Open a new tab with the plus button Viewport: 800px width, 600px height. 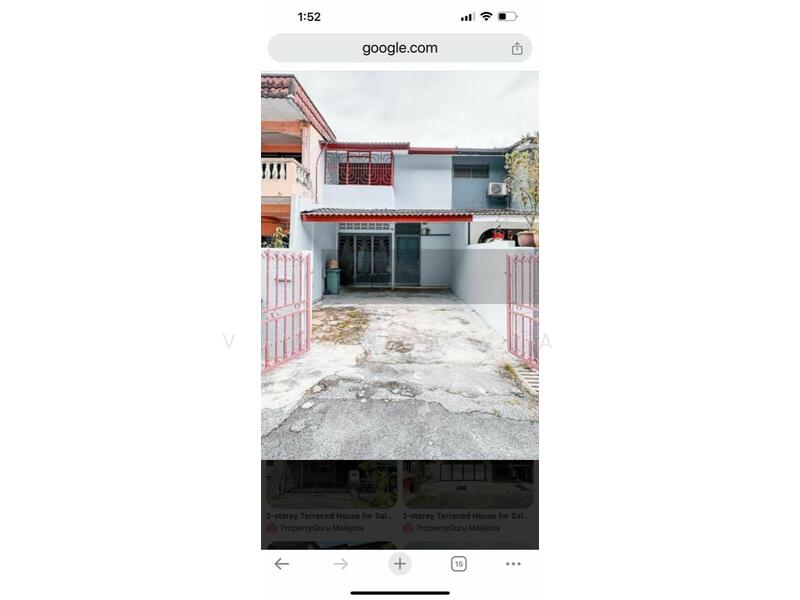pos(400,564)
